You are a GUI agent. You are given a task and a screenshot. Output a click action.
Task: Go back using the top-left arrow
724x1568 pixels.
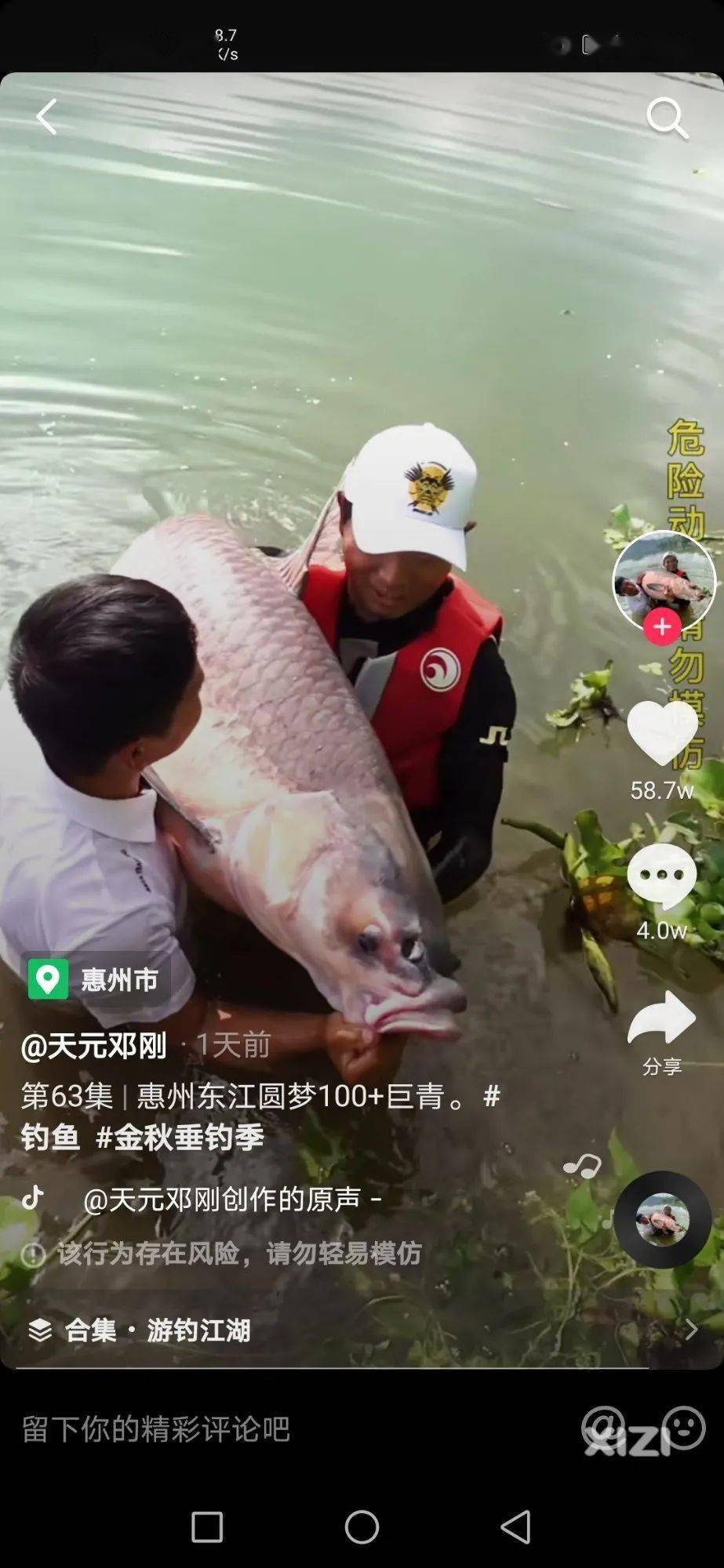point(46,118)
